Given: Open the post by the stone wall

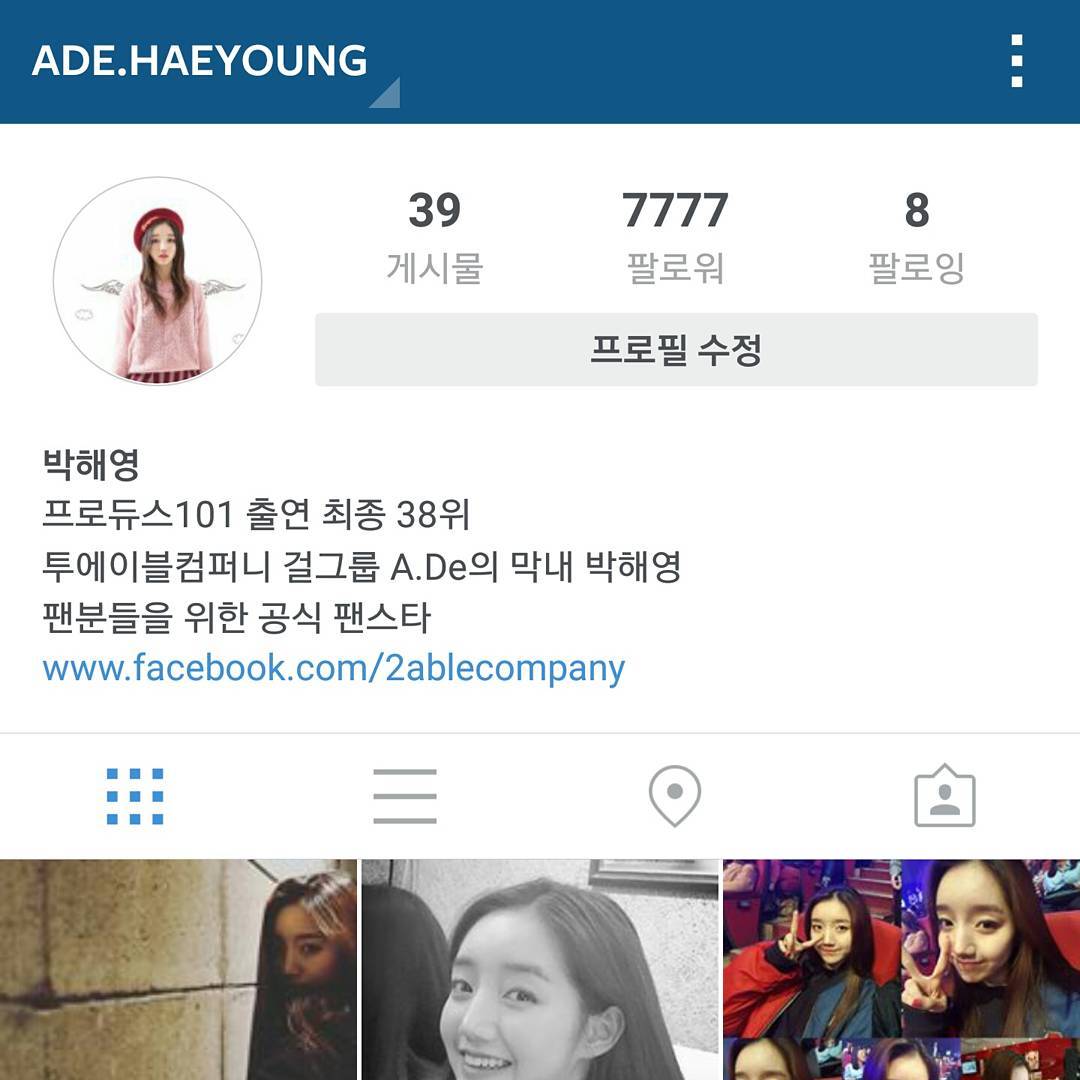Looking at the screenshot, I should pos(178,970).
